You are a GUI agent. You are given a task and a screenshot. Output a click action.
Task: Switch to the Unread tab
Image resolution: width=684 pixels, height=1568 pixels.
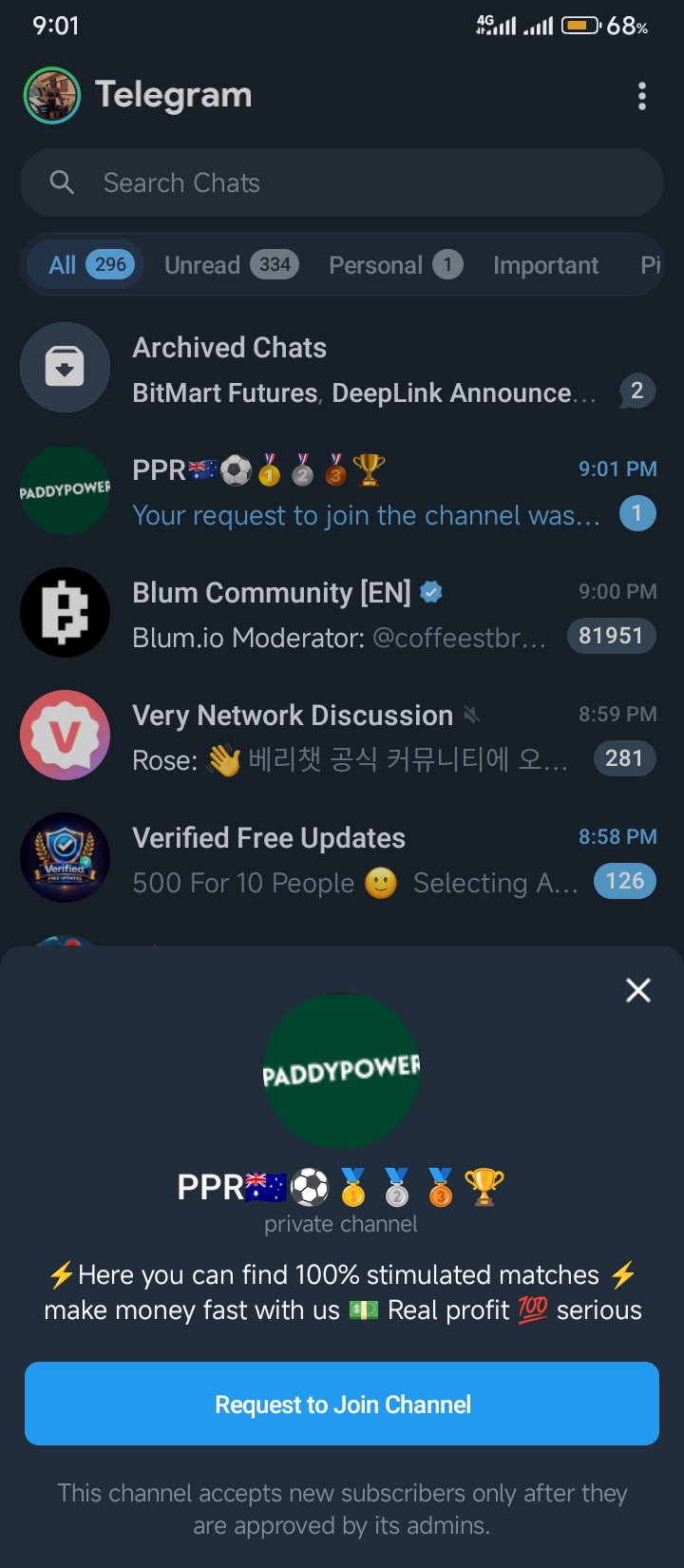231,265
